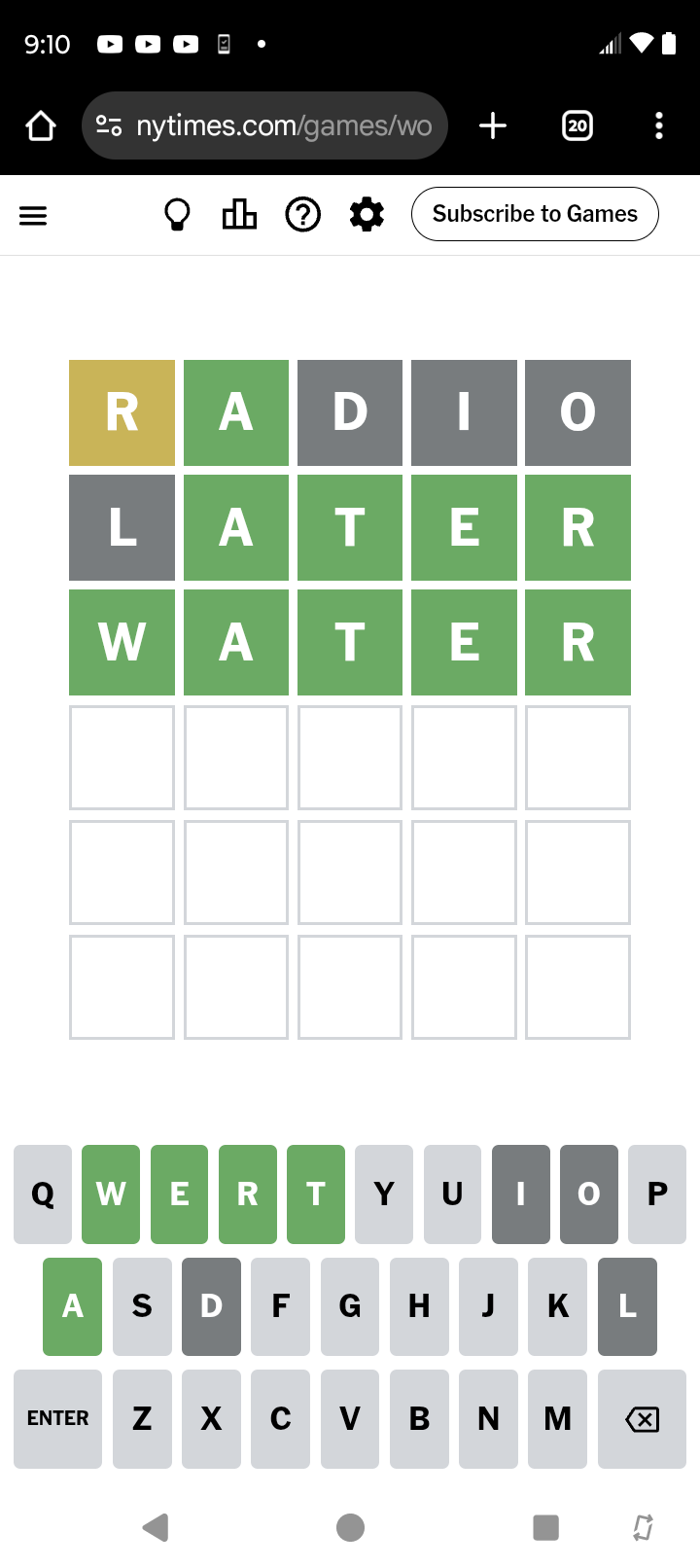Open the how-to-play help icon
The height and width of the screenshot is (1568, 700).
pos(303,214)
